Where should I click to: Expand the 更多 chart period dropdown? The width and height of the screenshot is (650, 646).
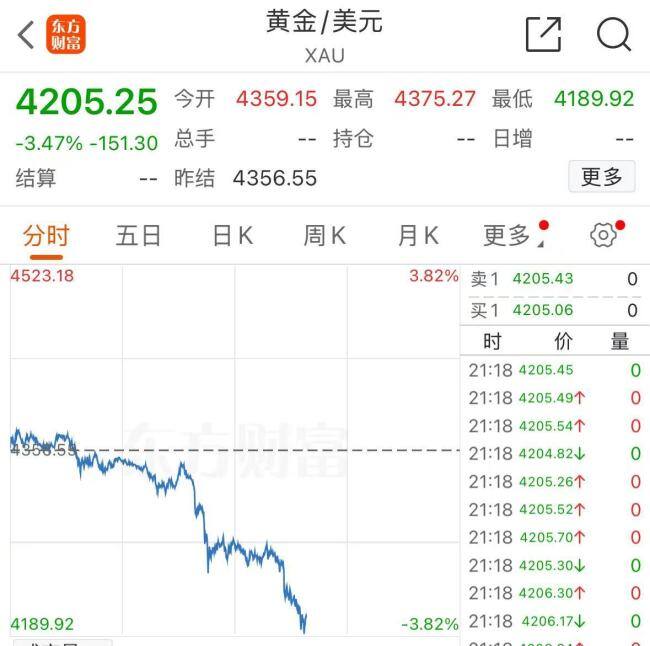point(511,236)
